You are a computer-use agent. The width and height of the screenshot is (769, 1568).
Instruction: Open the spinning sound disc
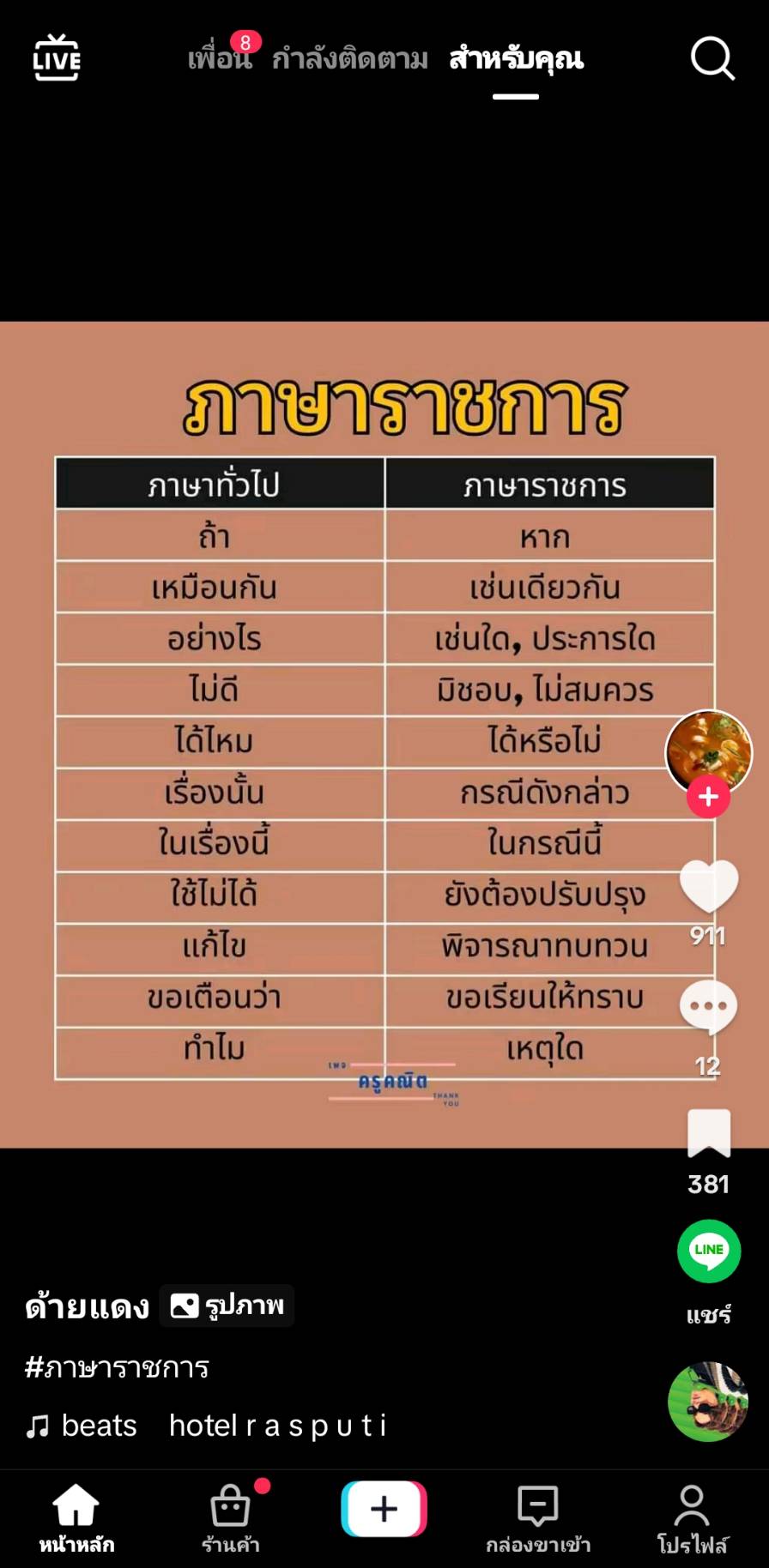(x=708, y=1402)
